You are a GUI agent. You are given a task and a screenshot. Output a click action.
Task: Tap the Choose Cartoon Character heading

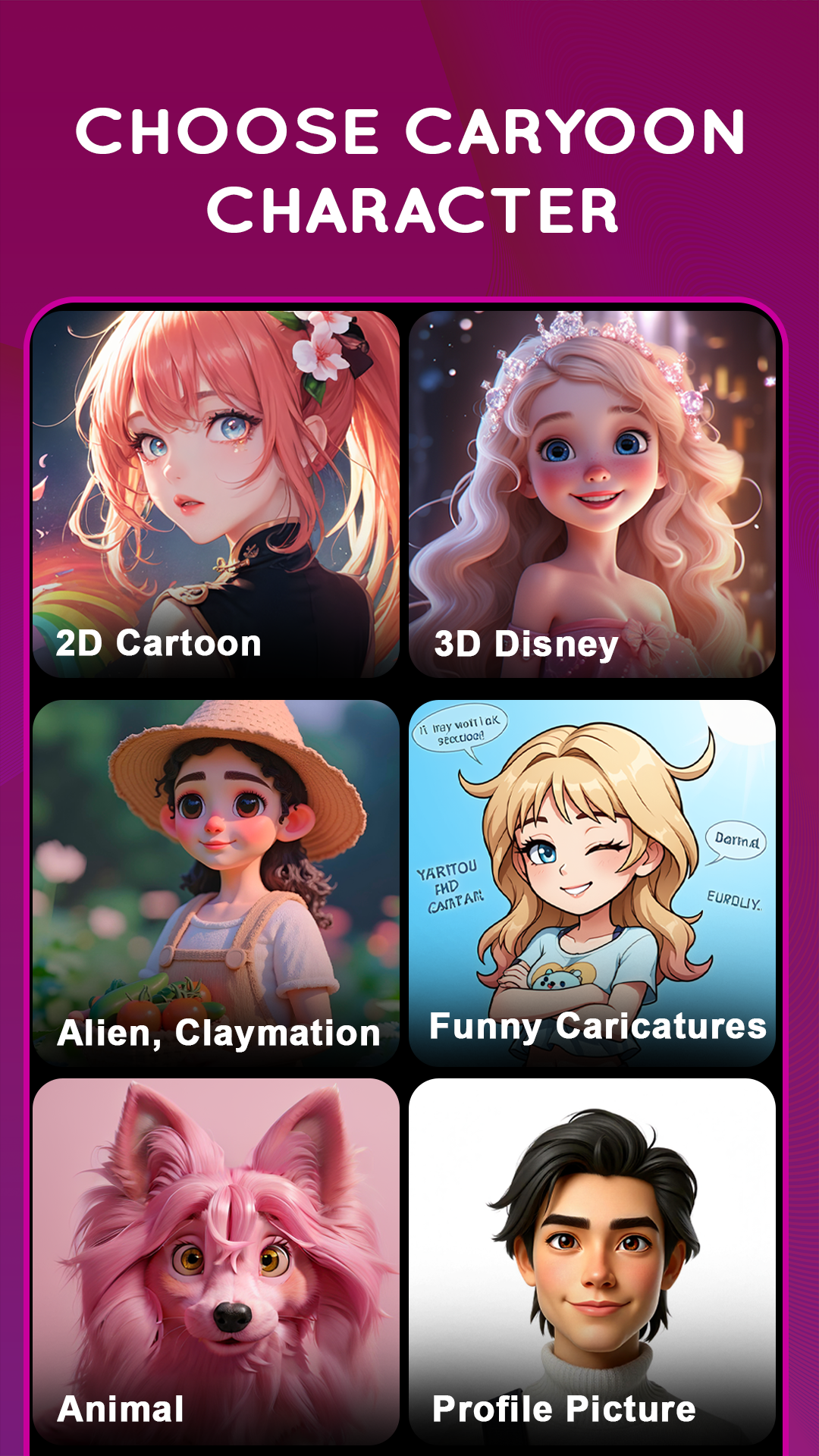(x=409, y=167)
